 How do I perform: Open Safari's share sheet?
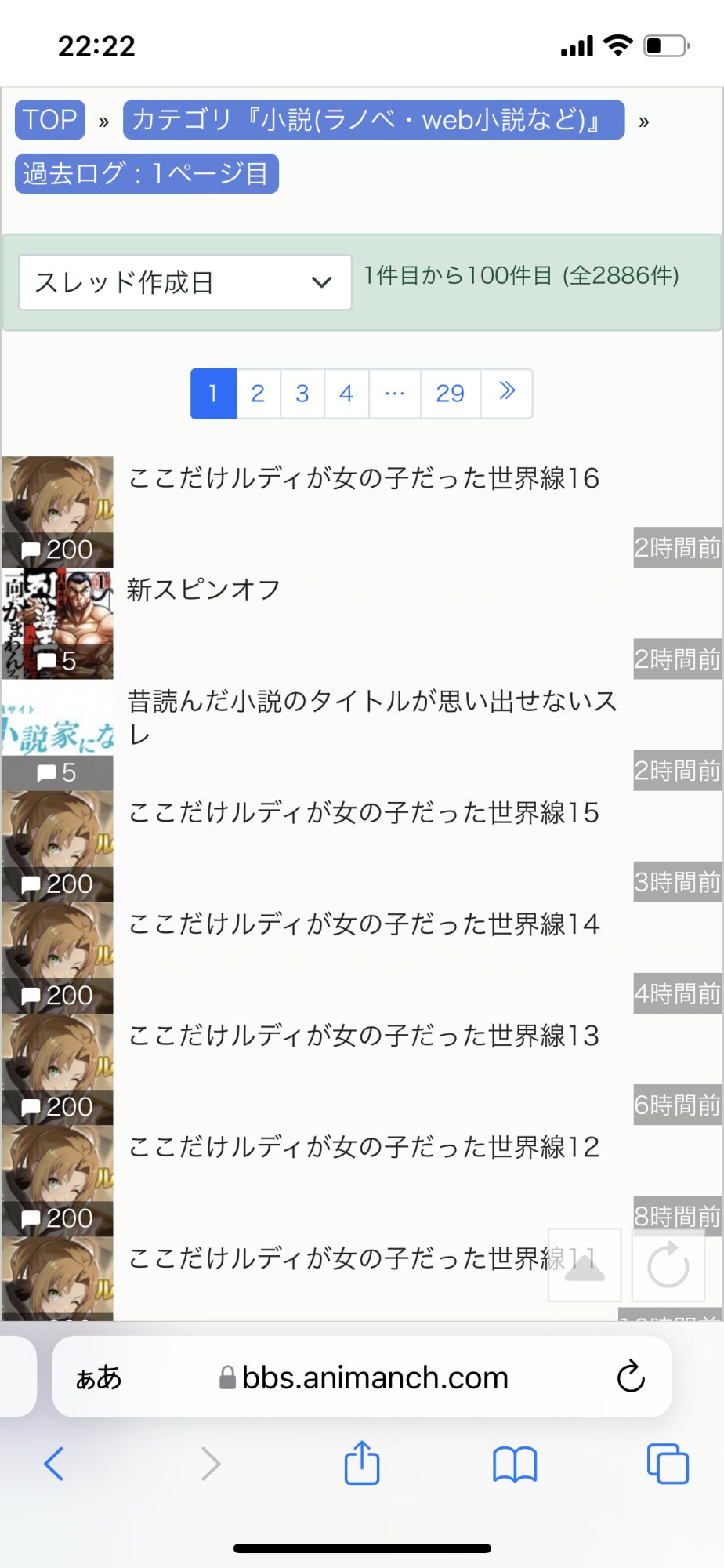362,1463
